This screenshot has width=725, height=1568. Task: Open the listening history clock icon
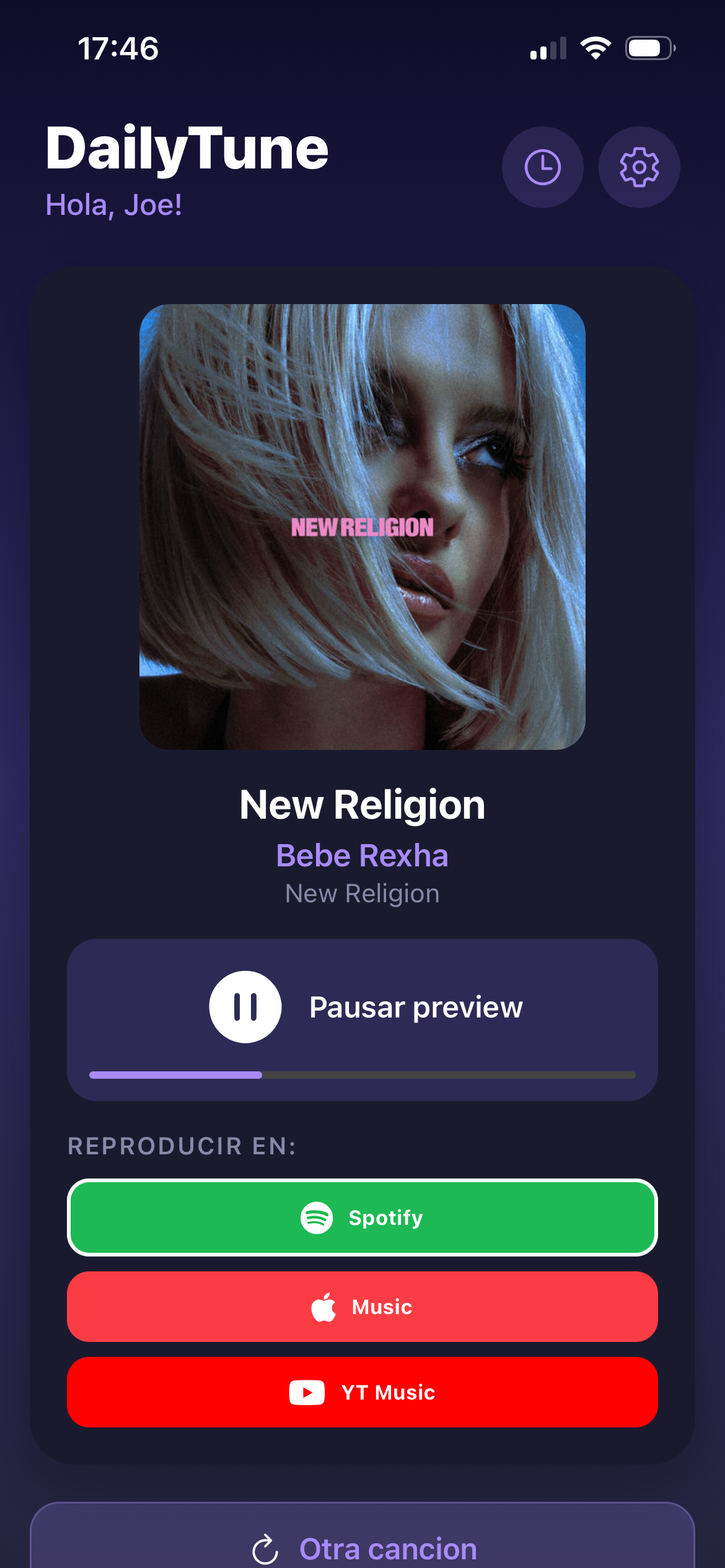click(542, 167)
